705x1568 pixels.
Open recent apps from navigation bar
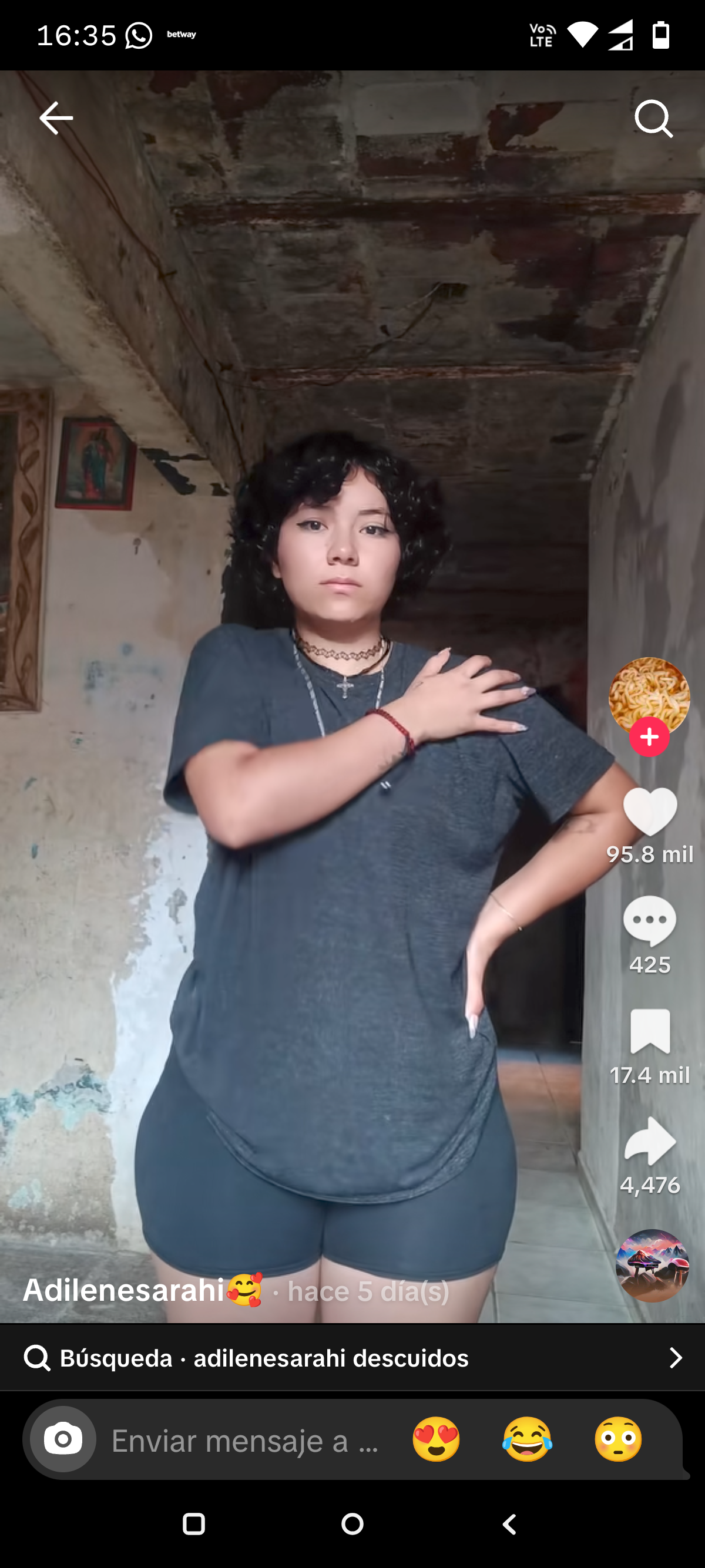[x=194, y=1524]
